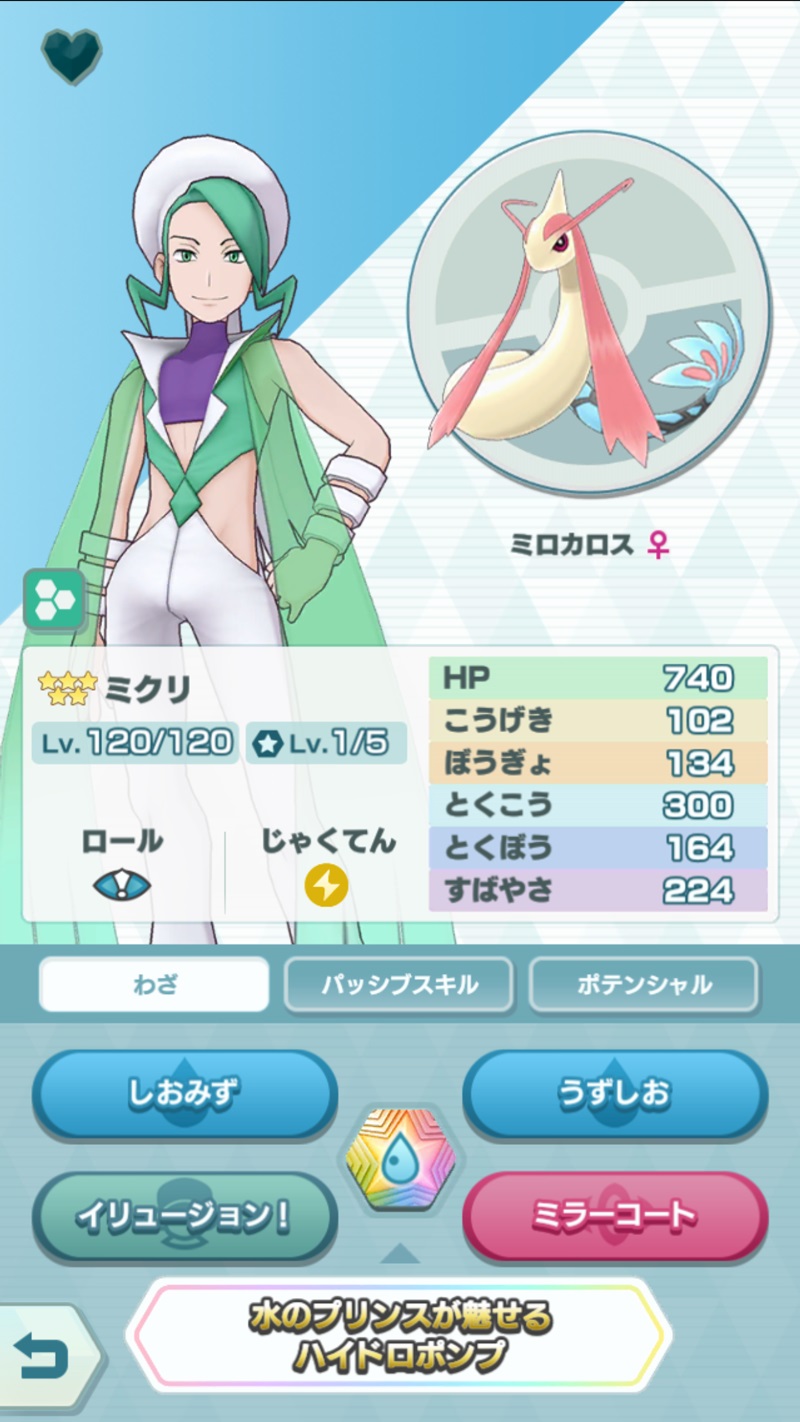Open sync move ハイドロポンプ details
This screenshot has height=1422, width=800.
[400, 1335]
